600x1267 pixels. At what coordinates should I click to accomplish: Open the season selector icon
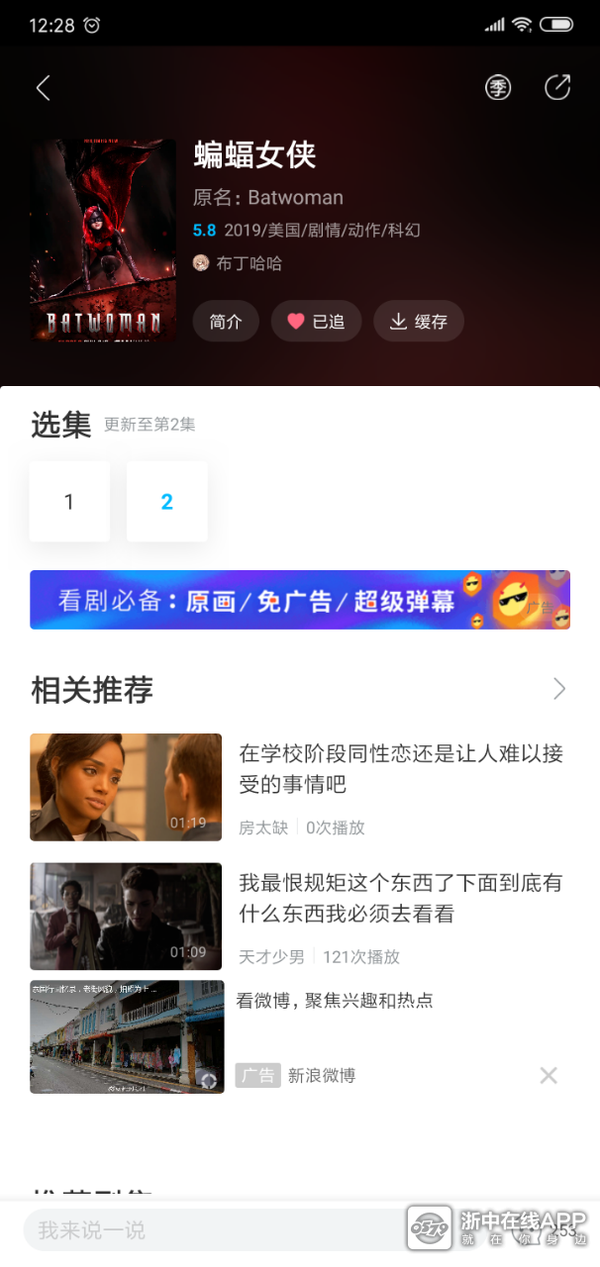(498, 88)
